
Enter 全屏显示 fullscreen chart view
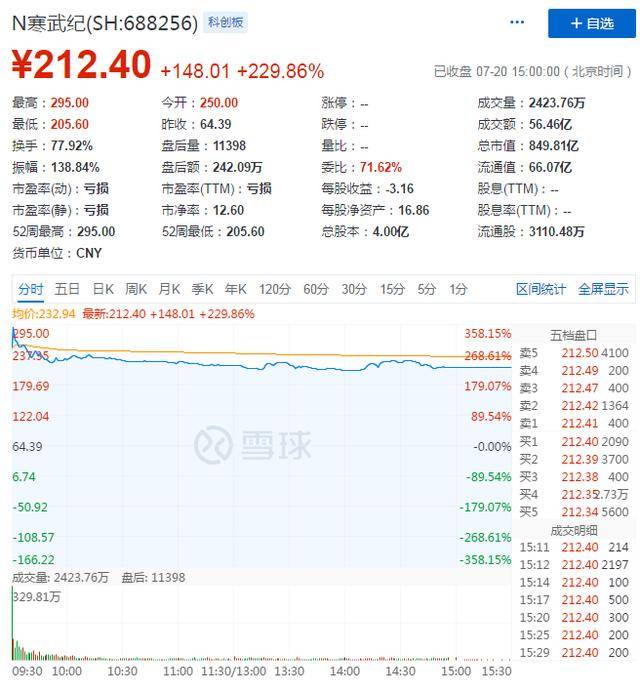tap(603, 289)
